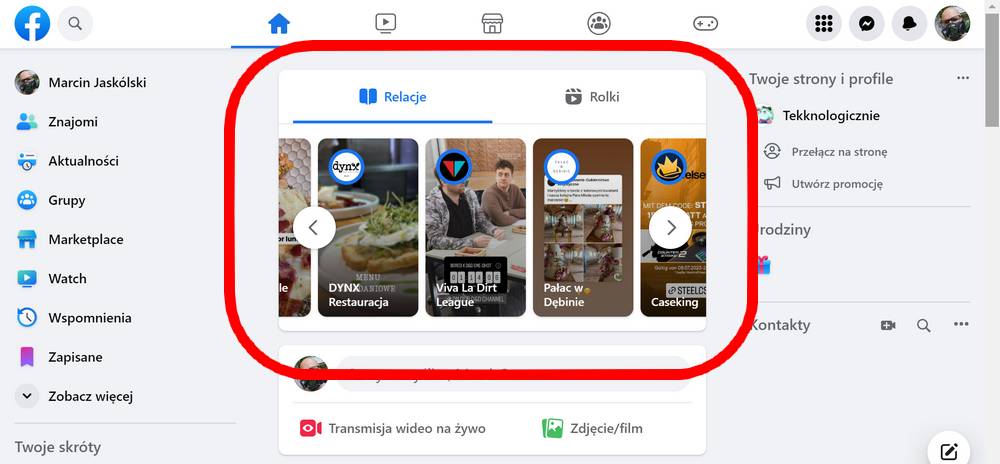Switch to the Rolki tab
The height and width of the screenshot is (464, 1000).
click(x=592, y=97)
